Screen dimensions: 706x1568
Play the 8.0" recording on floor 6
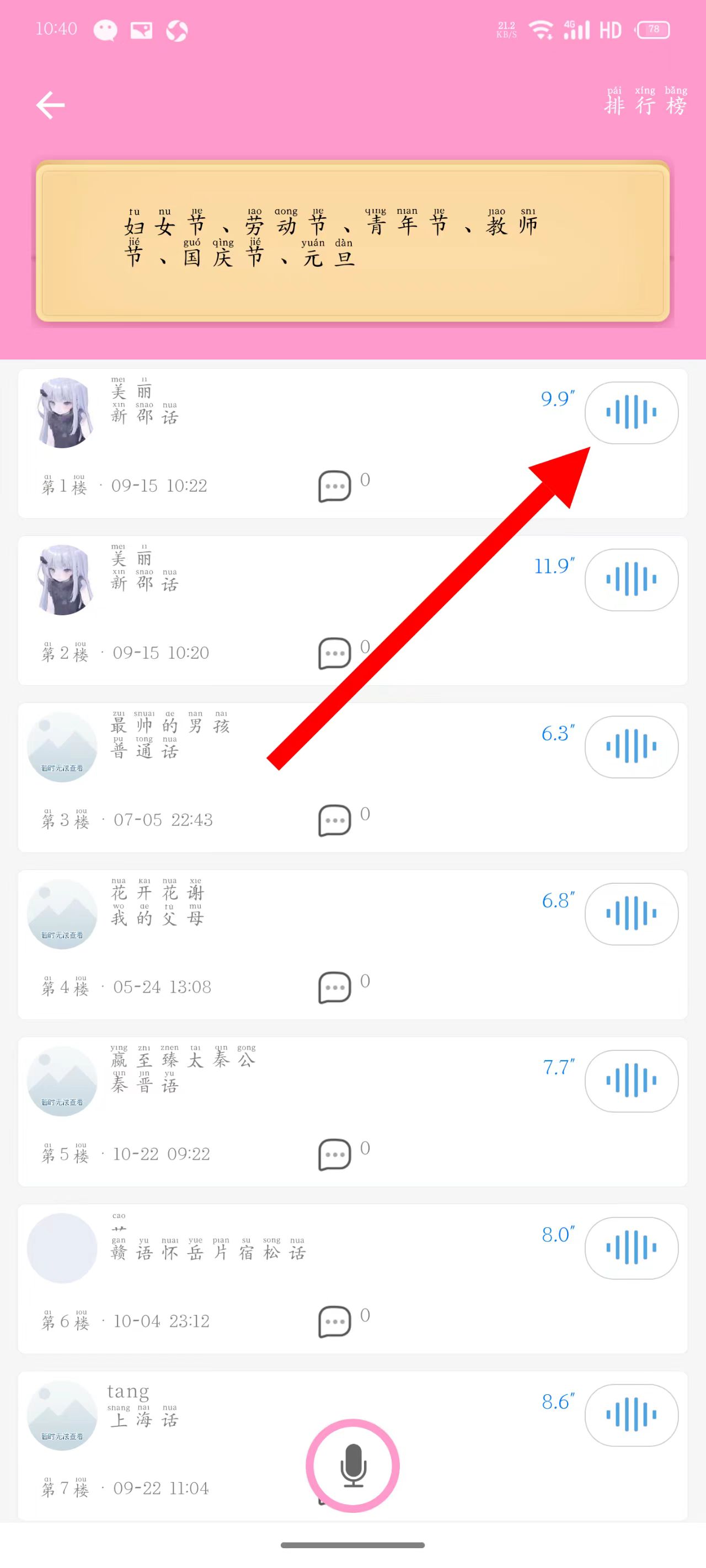click(631, 1248)
